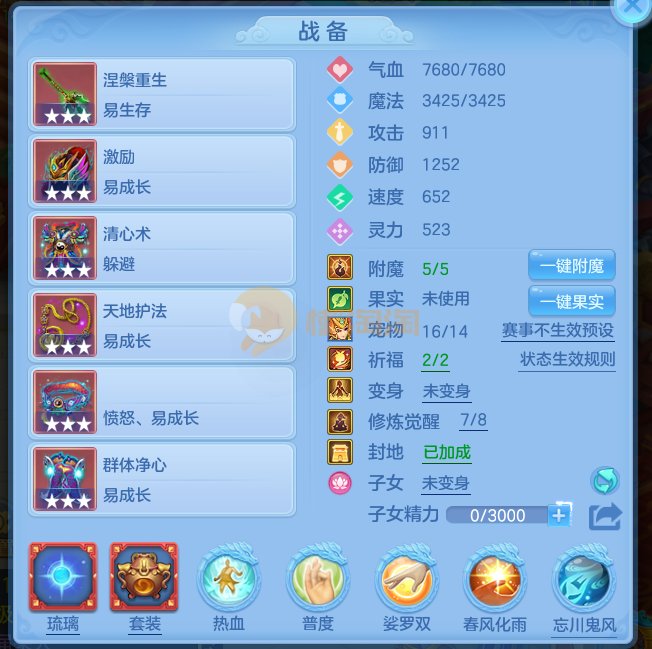Open 状态生效规则 link
This screenshot has width=652, height=649.
(567, 359)
